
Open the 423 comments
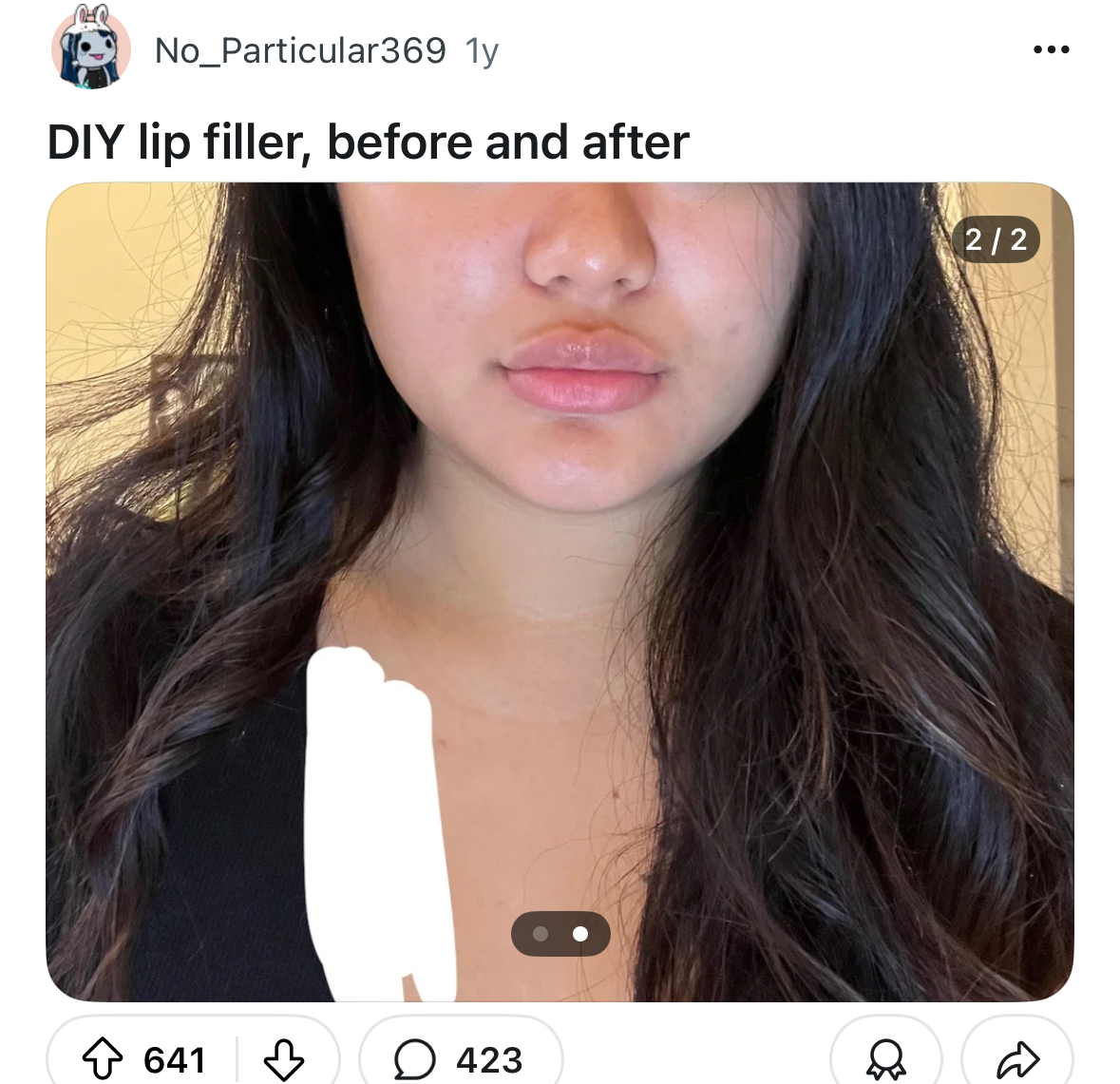pyautogui.click(x=461, y=1058)
